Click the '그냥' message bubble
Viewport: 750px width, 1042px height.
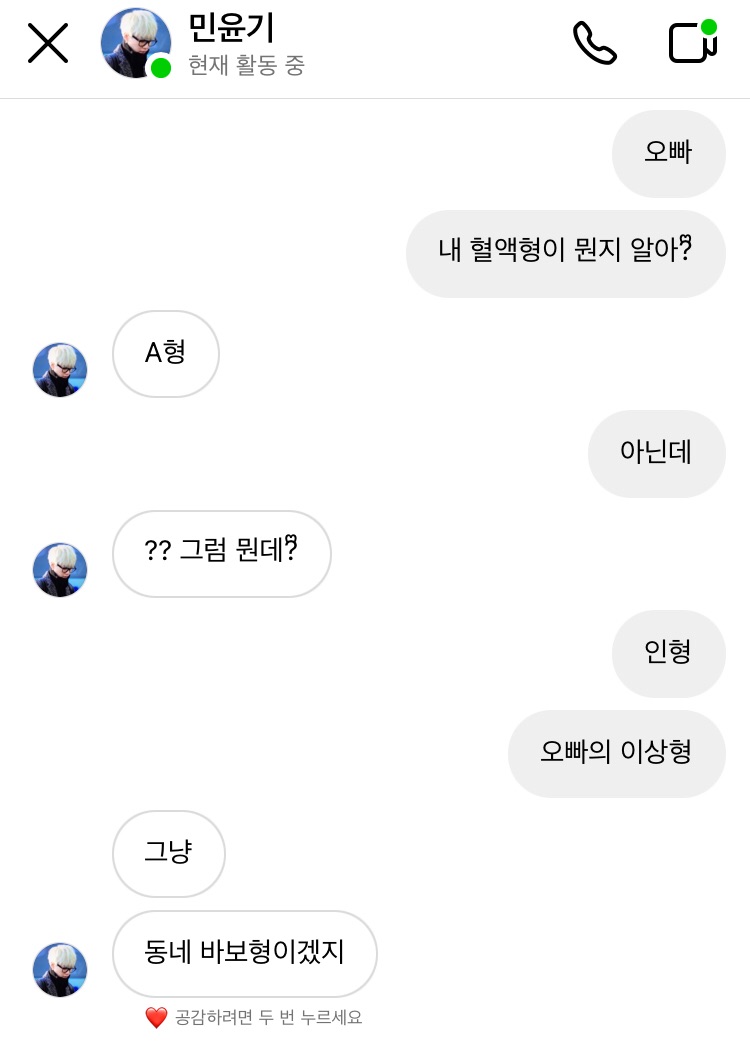pyautogui.click(x=168, y=854)
